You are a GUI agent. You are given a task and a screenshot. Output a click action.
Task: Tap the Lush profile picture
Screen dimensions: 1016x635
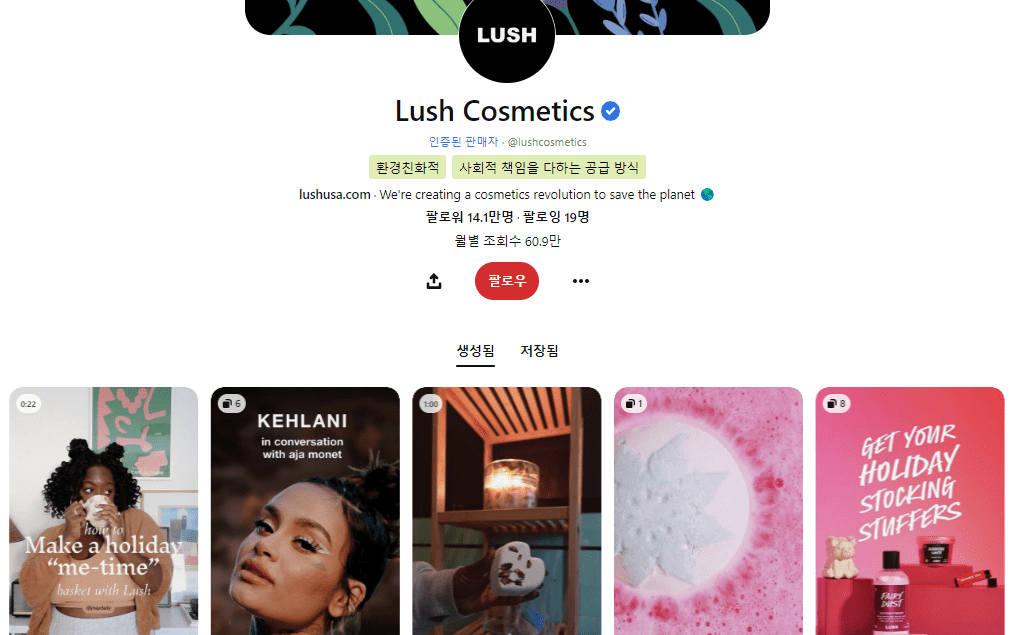pos(507,37)
